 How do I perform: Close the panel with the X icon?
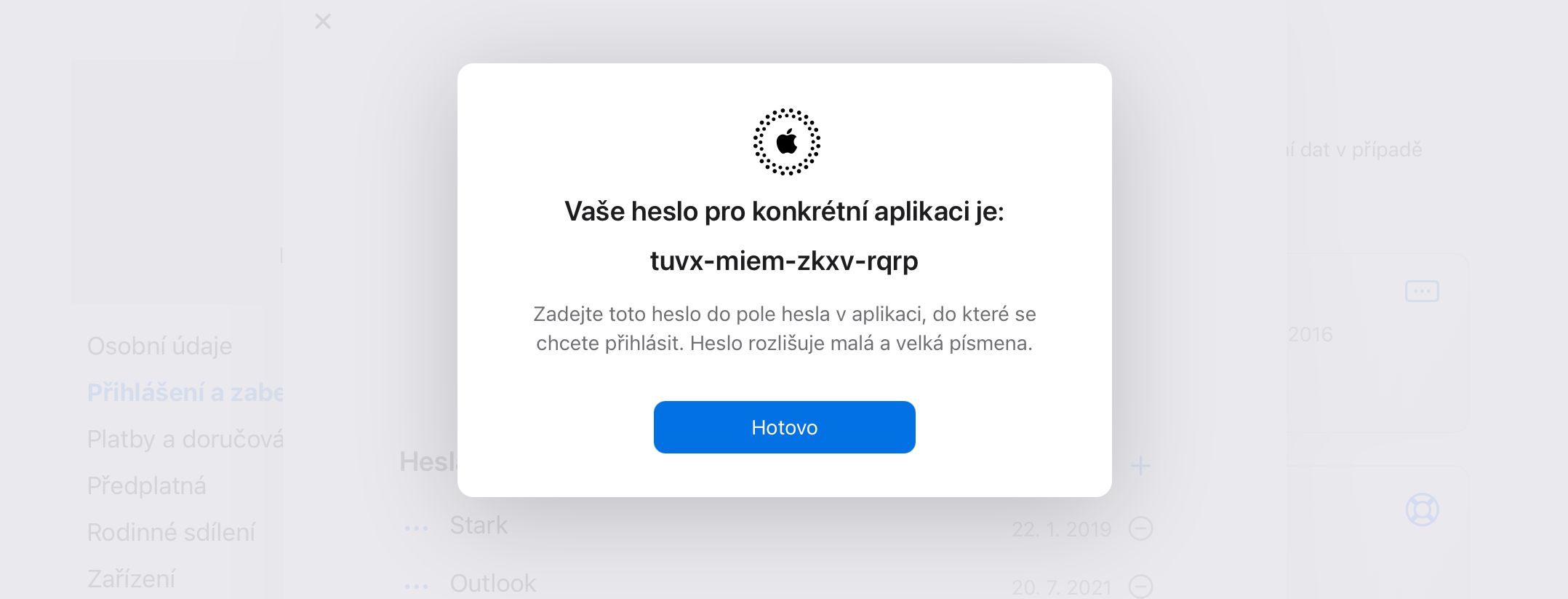click(323, 22)
